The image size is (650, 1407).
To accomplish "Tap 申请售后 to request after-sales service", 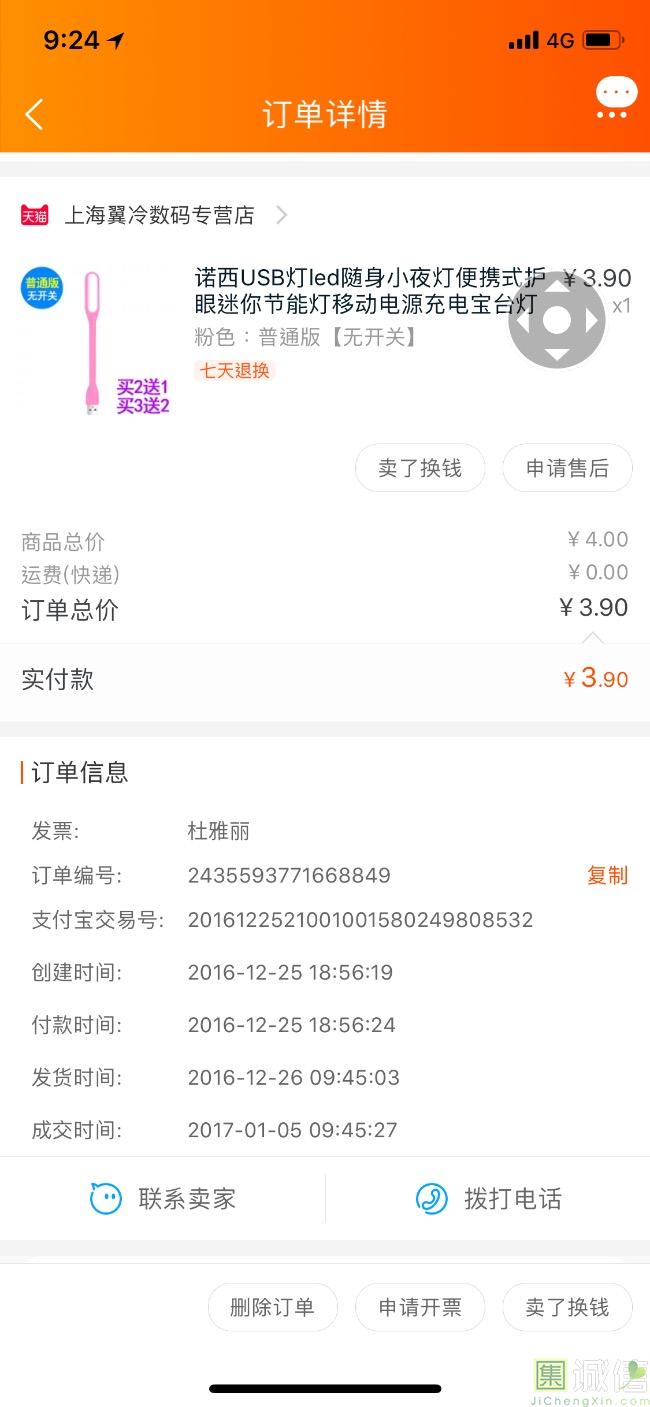I will [x=567, y=468].
